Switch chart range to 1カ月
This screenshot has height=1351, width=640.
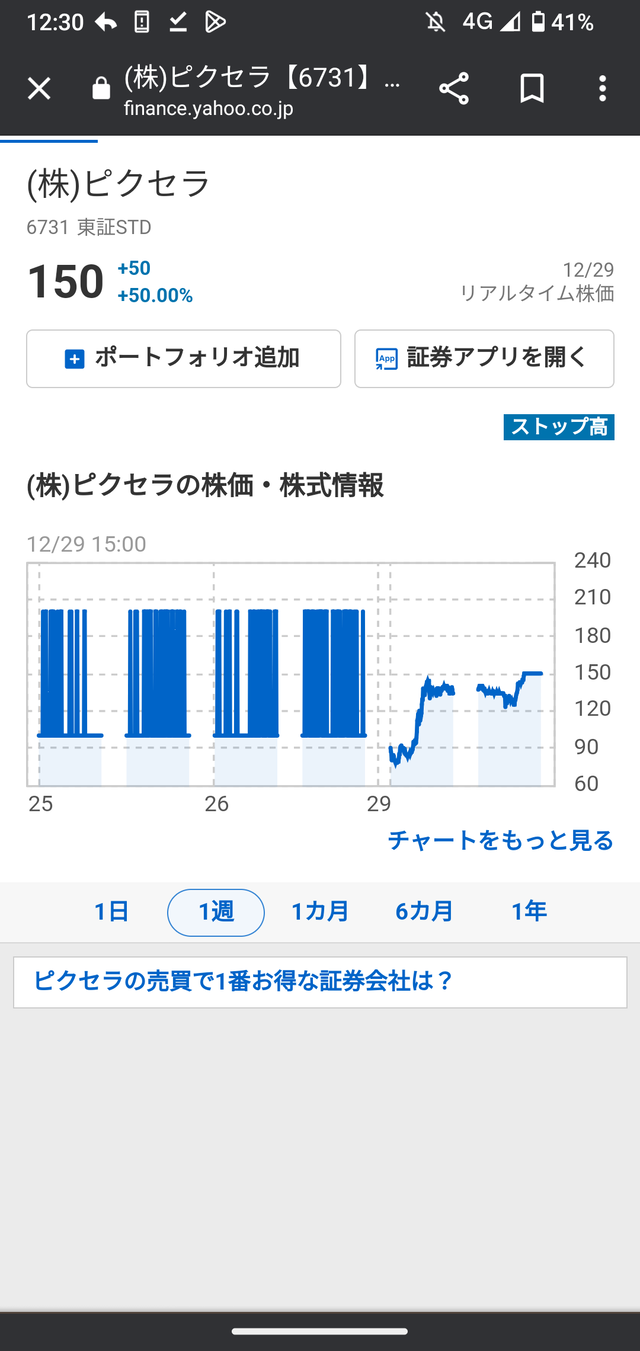click(x=320, y=911)
